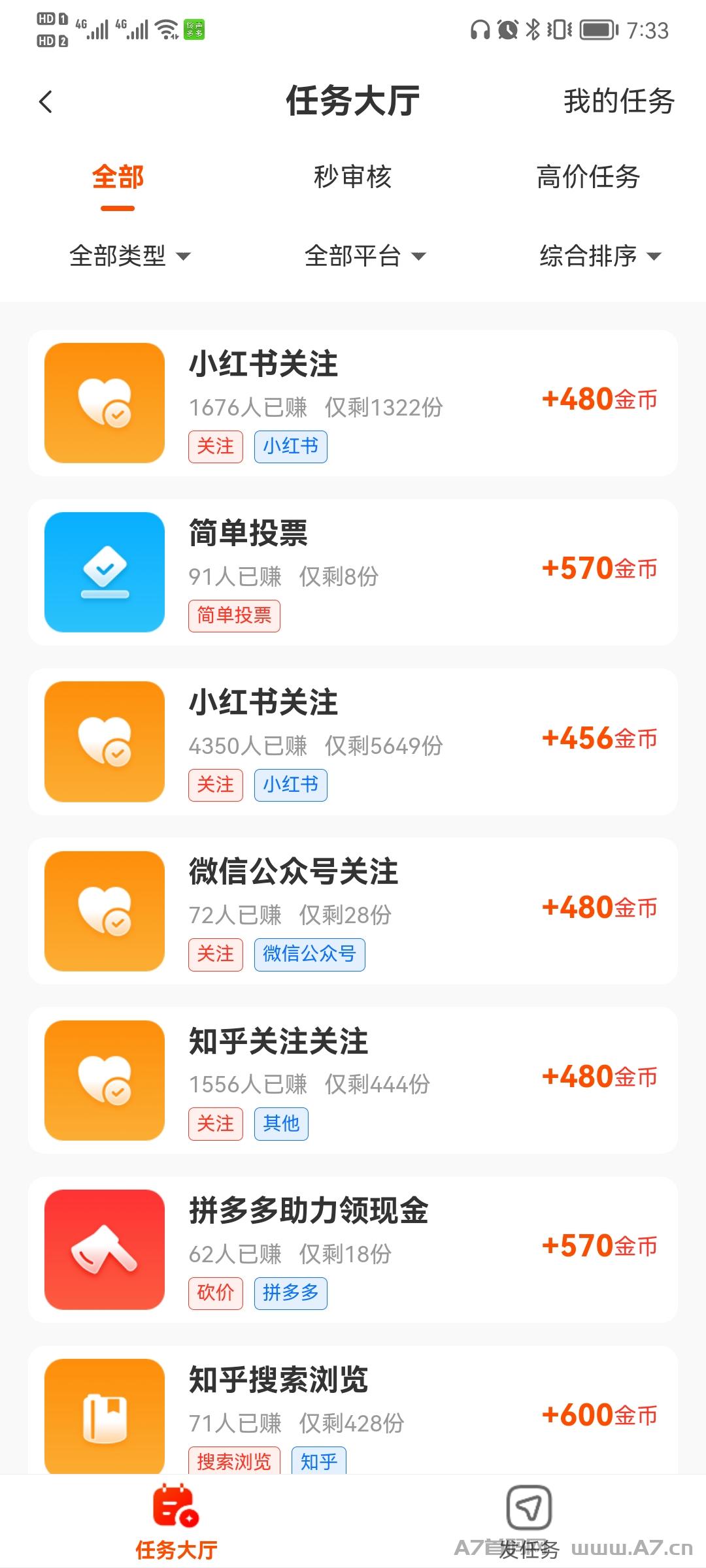
Task: Go back with the top-left arrow
Action: 46,101
